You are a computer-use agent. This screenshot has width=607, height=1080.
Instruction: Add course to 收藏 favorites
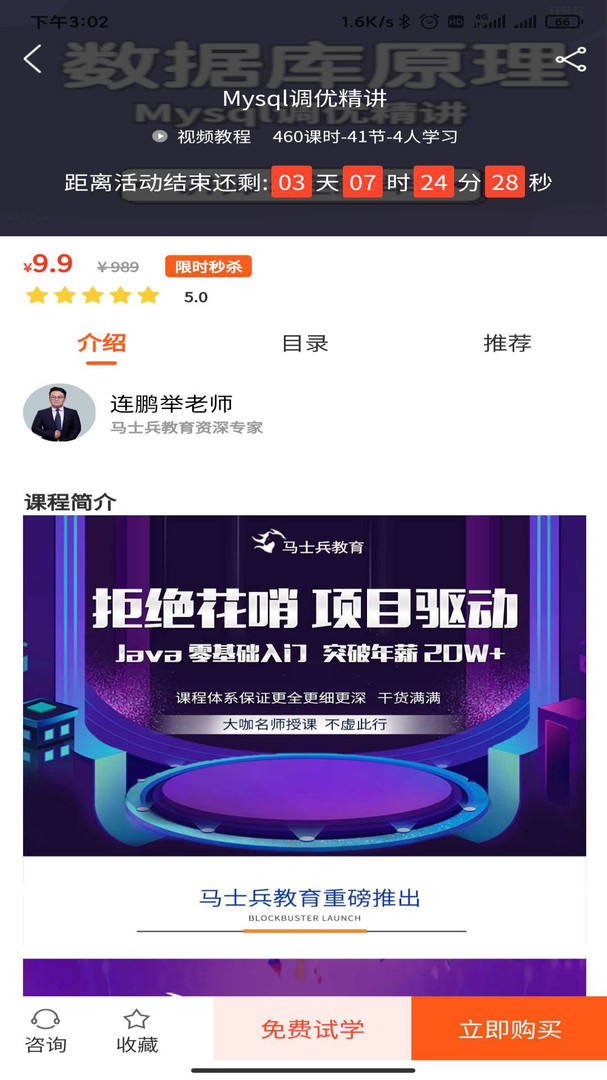tap(137, 1031)
